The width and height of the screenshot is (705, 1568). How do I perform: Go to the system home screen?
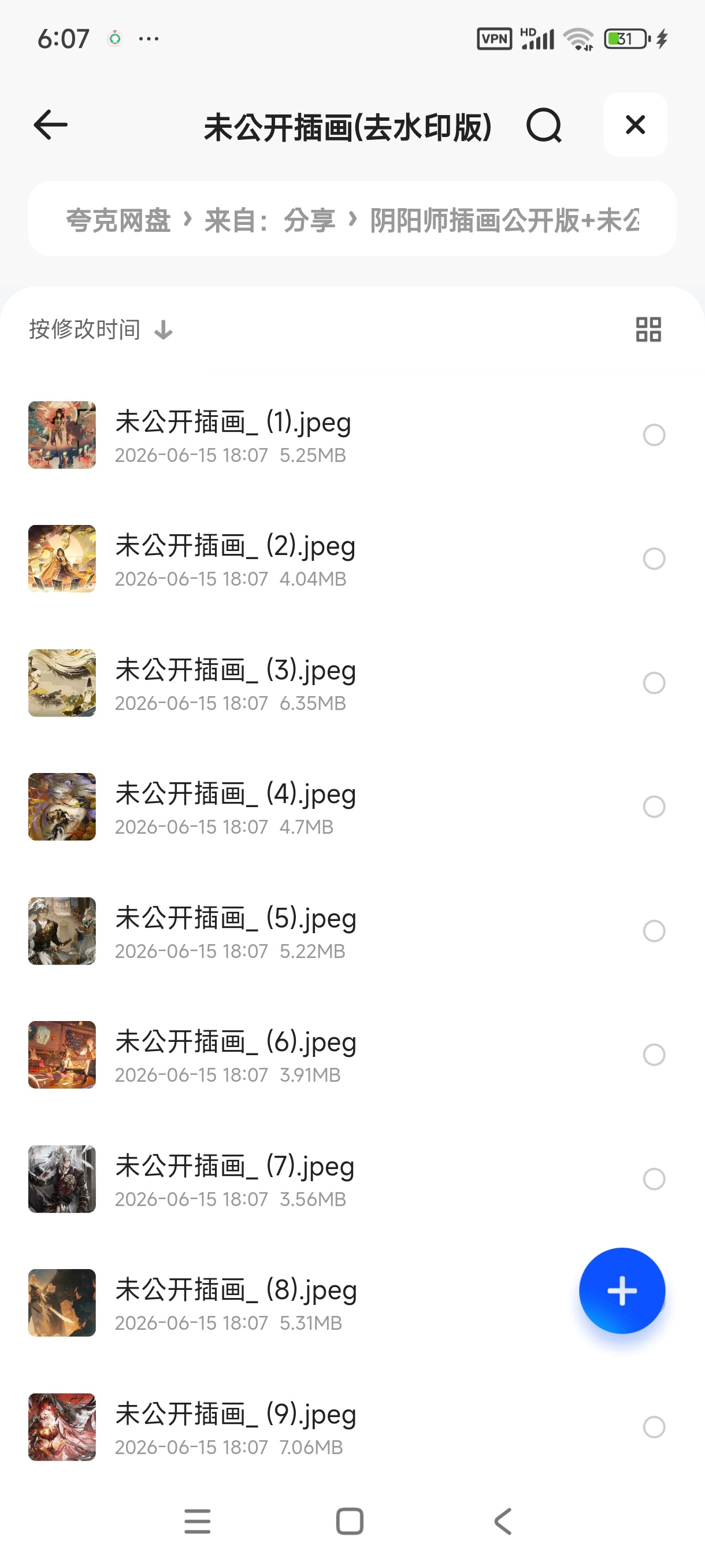(x=350, y=1521)
